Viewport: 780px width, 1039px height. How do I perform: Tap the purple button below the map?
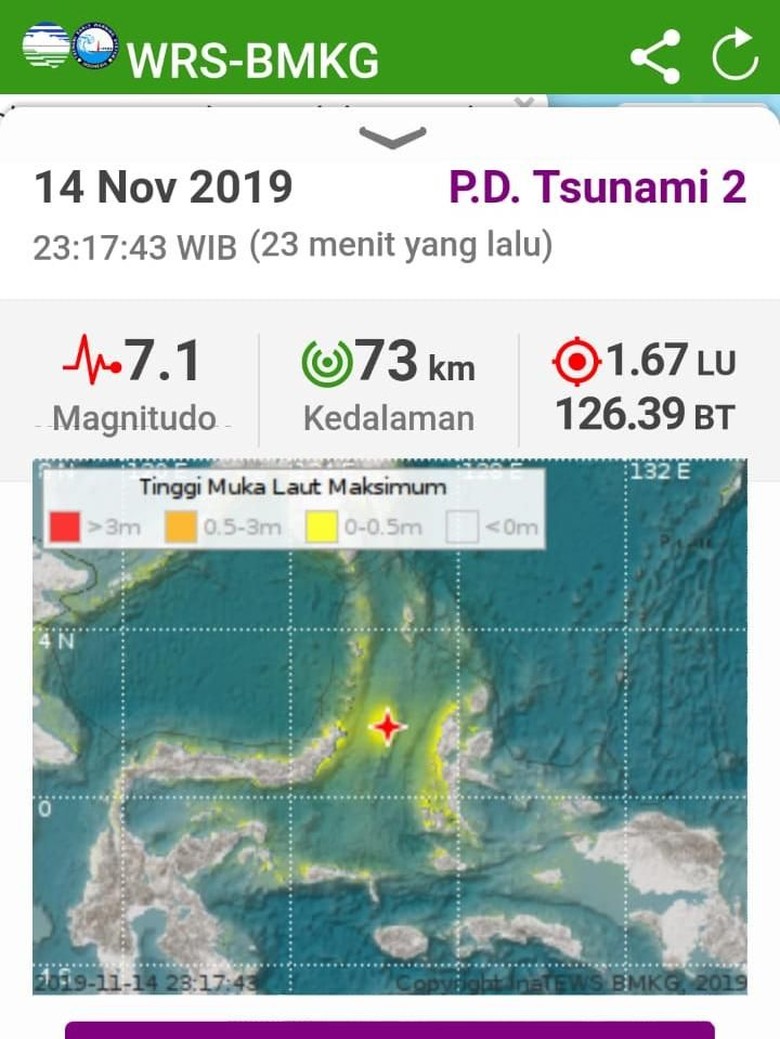pos(390,1030)
